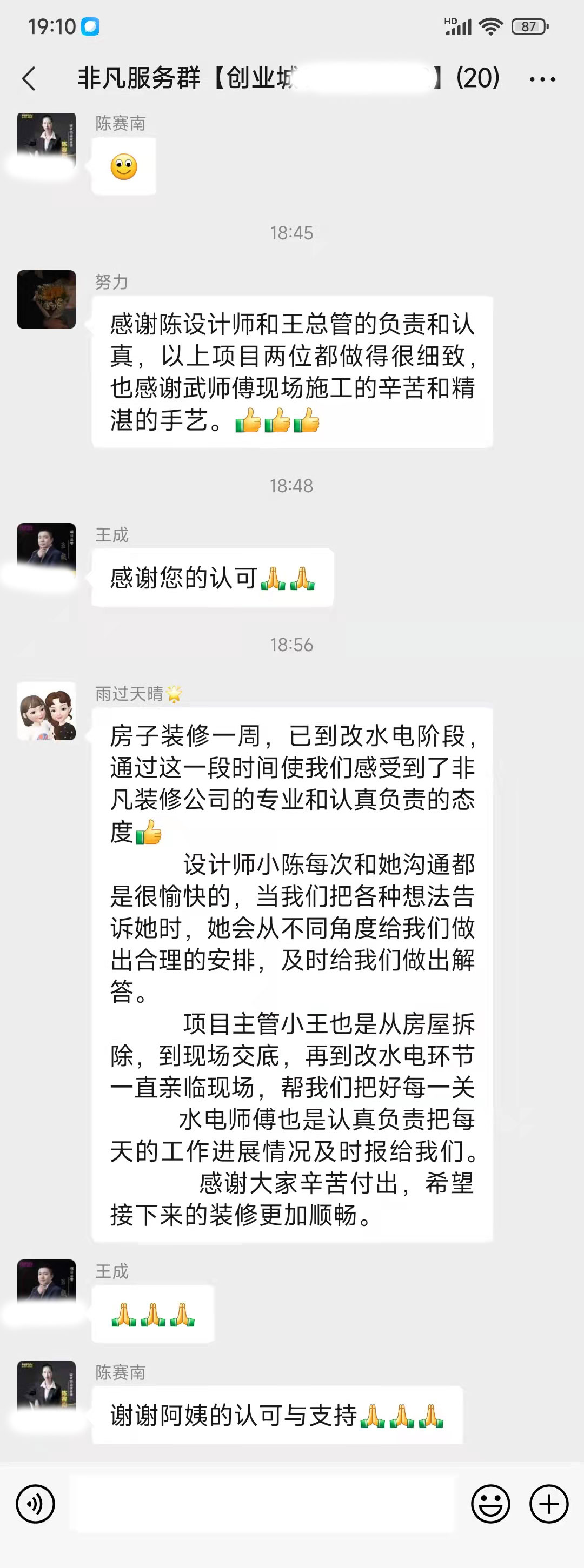The width and height of the screenshot is (584, 1568).
Task: Open 王成's avatar beside 感谢您的认可
Action: [x=47, y=551]
